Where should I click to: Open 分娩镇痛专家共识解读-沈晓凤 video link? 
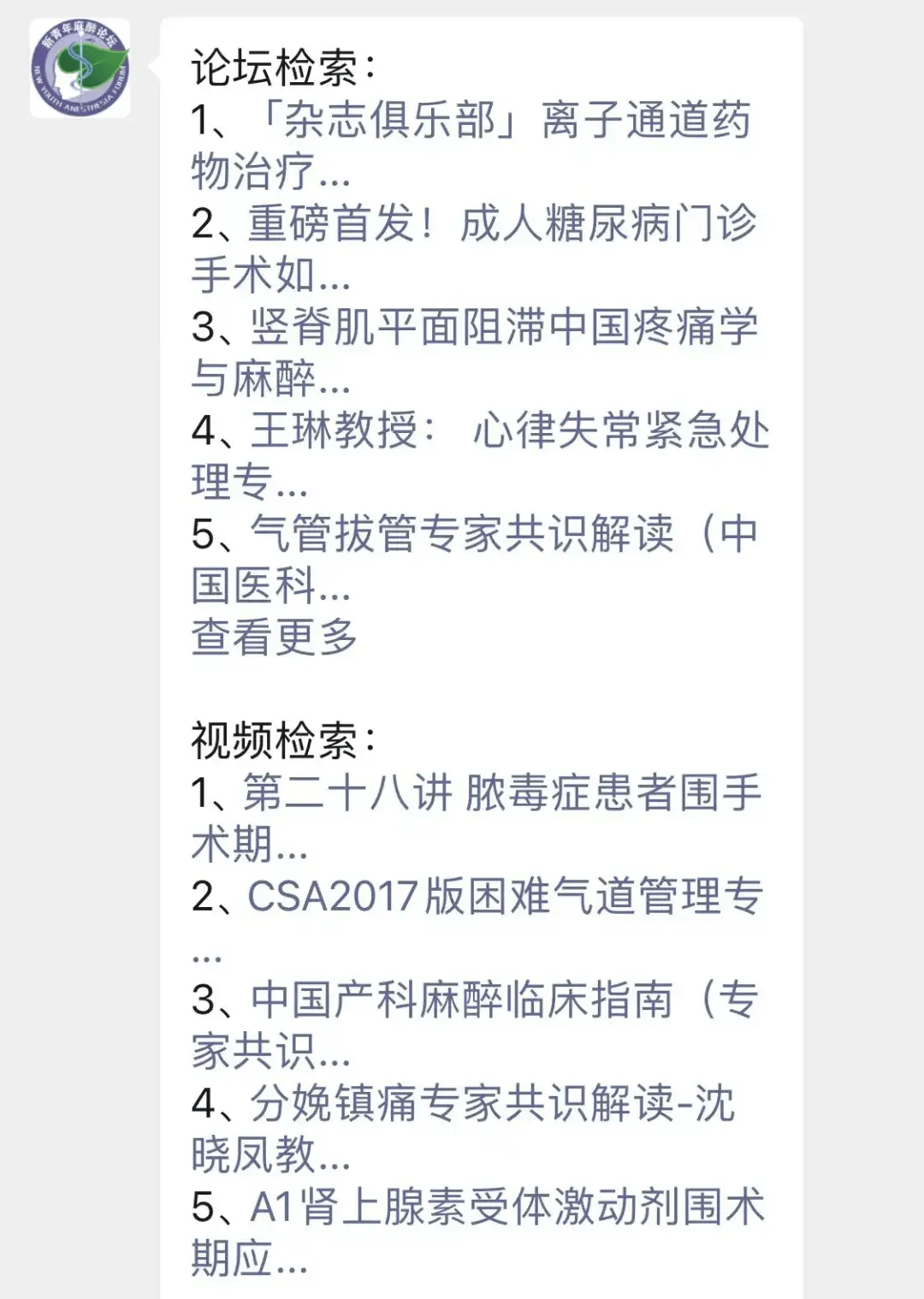coord(493,1104)
